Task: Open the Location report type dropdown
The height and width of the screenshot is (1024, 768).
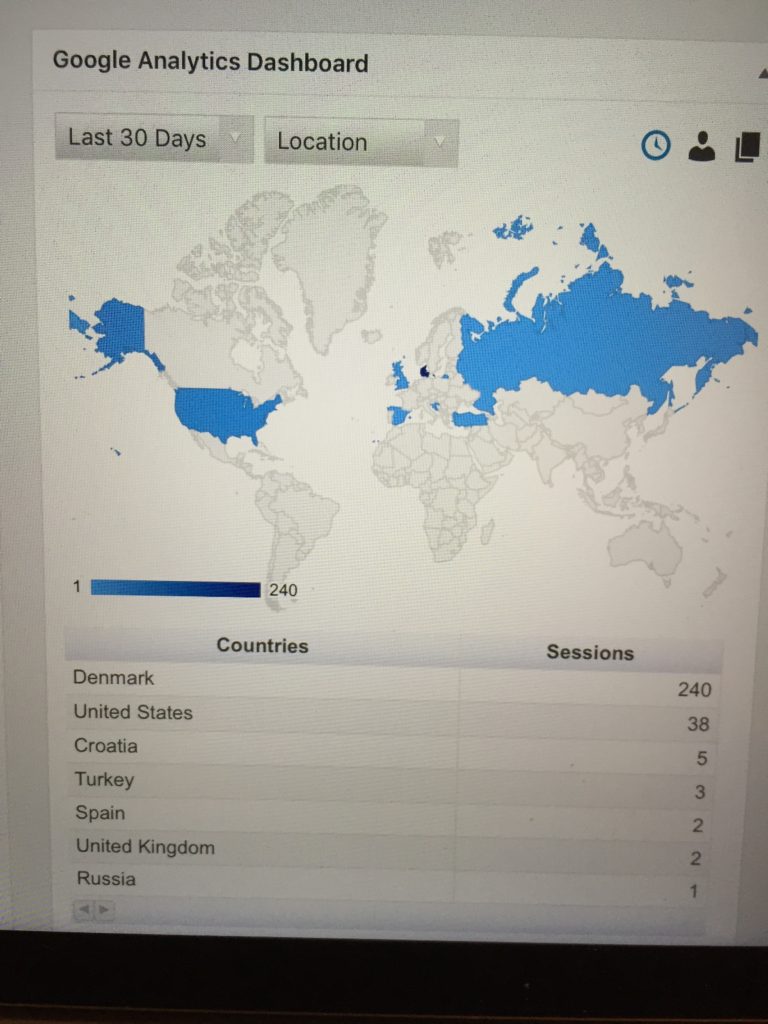Action: click(360, 142)
